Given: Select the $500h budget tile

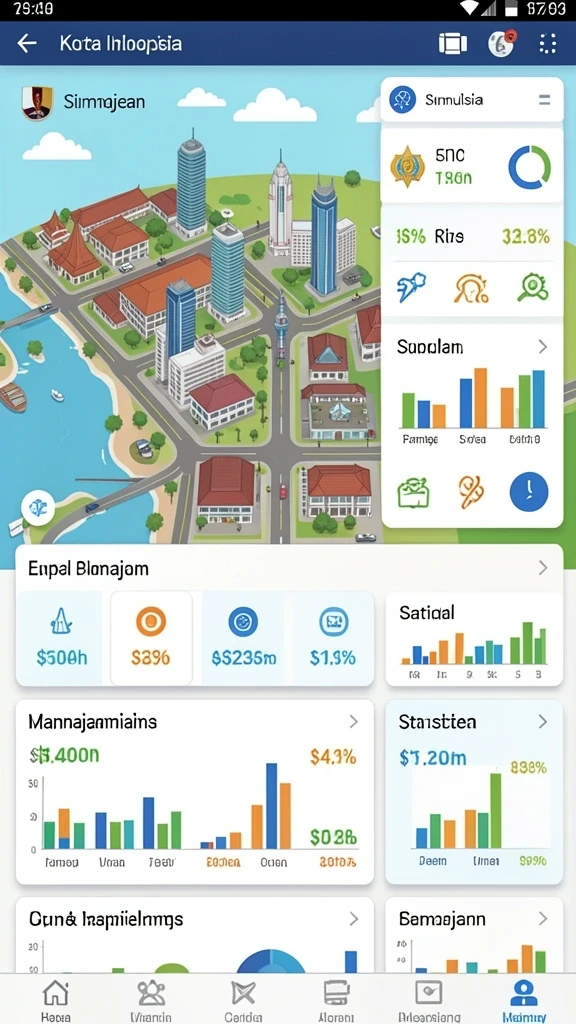Looking at the screenshot, I should 60,638.
